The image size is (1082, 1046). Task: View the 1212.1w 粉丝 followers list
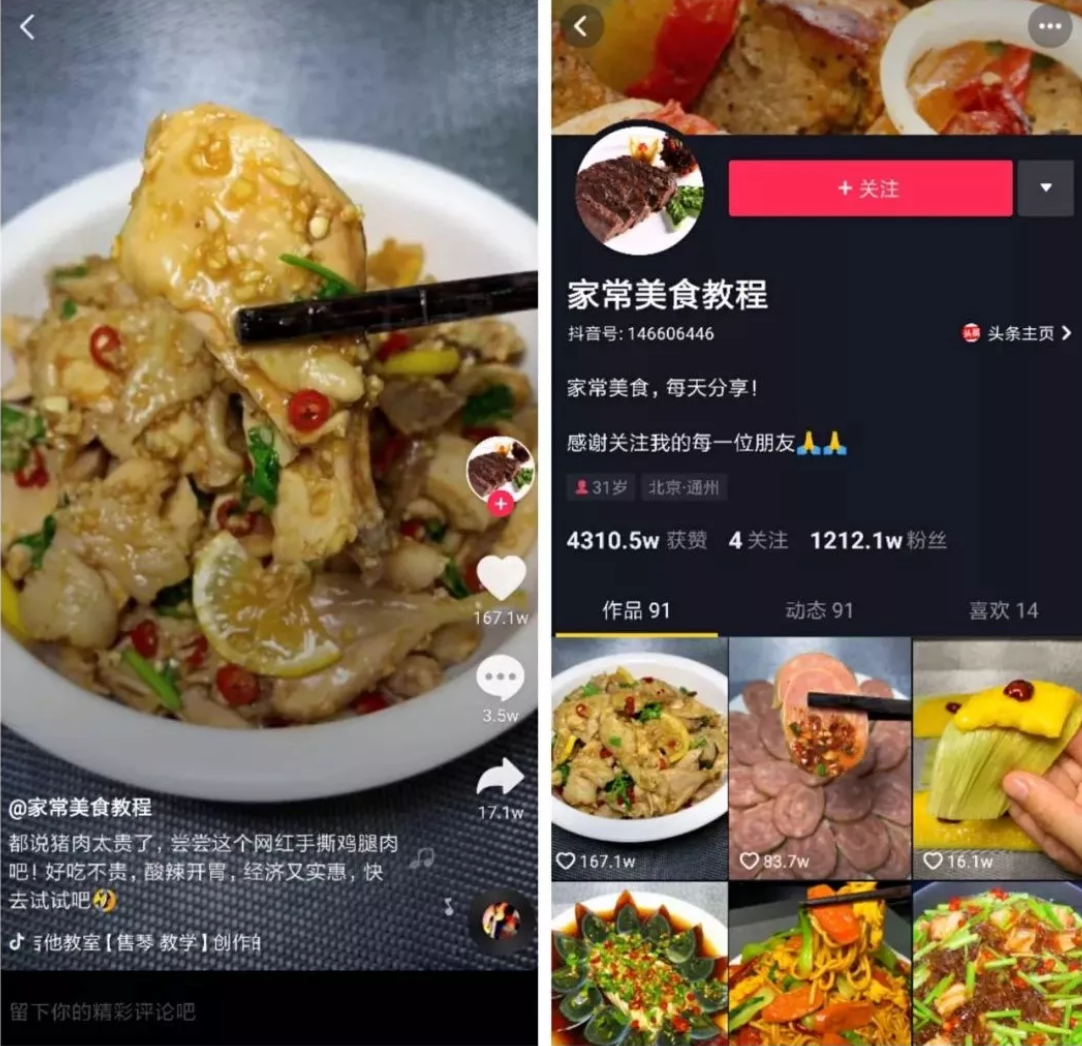pyautogui.click(x=878, y=541)
